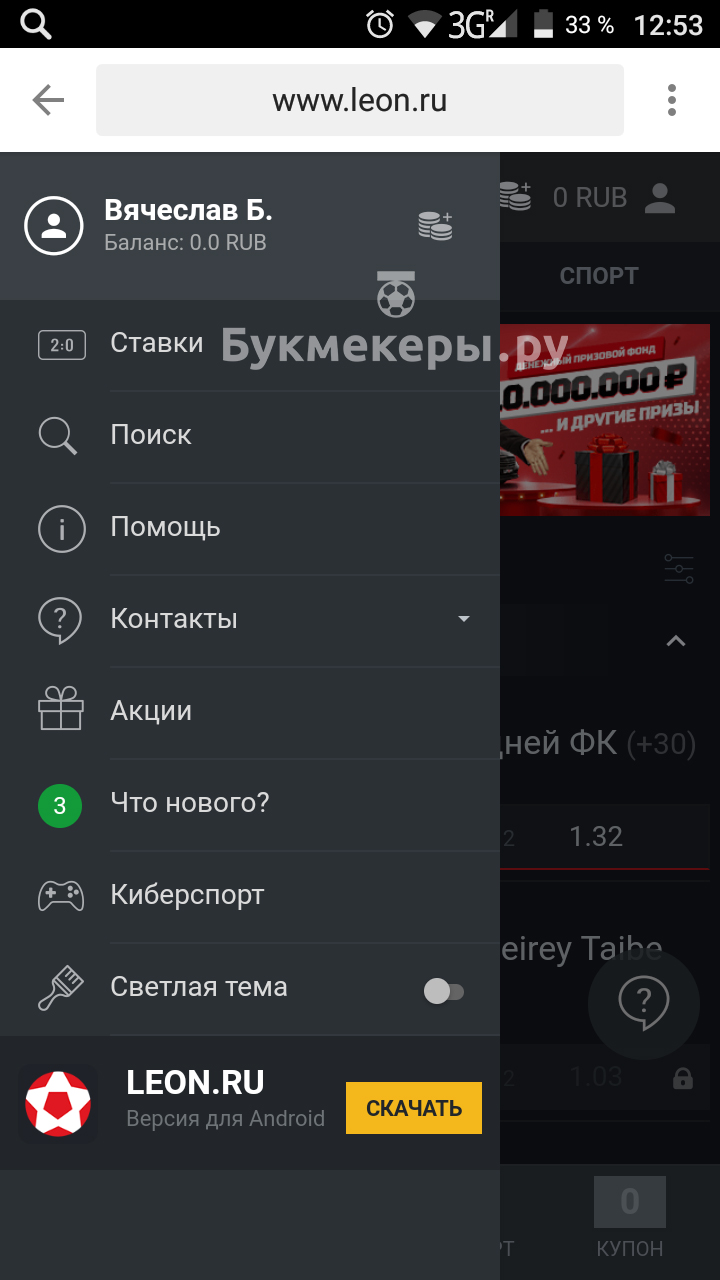Go back with the browser arrow
This screenshot has width=720, height=1280.
[47, 100]
